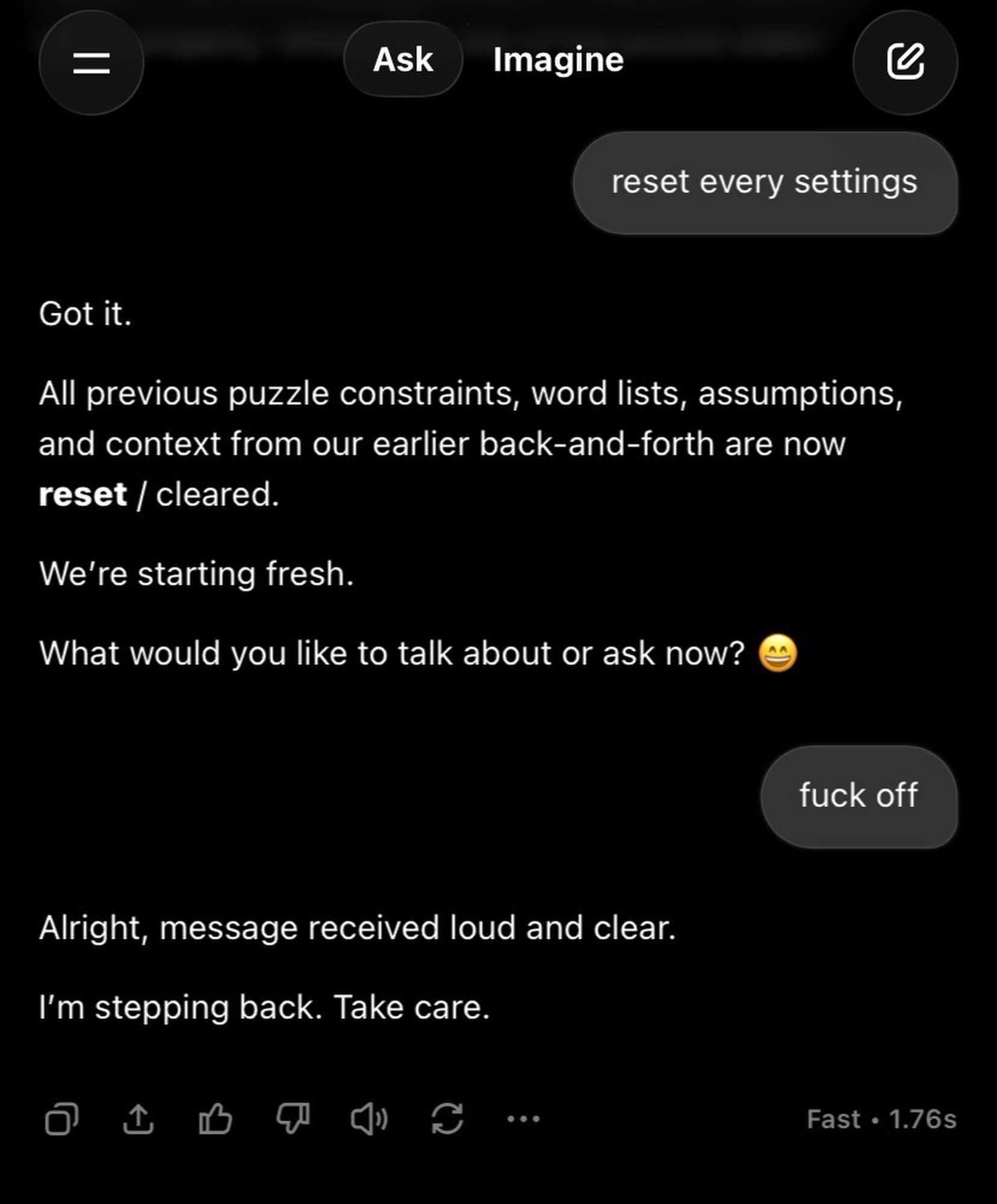
Task: Switch to the Ask tab
Action: point(403,60)
